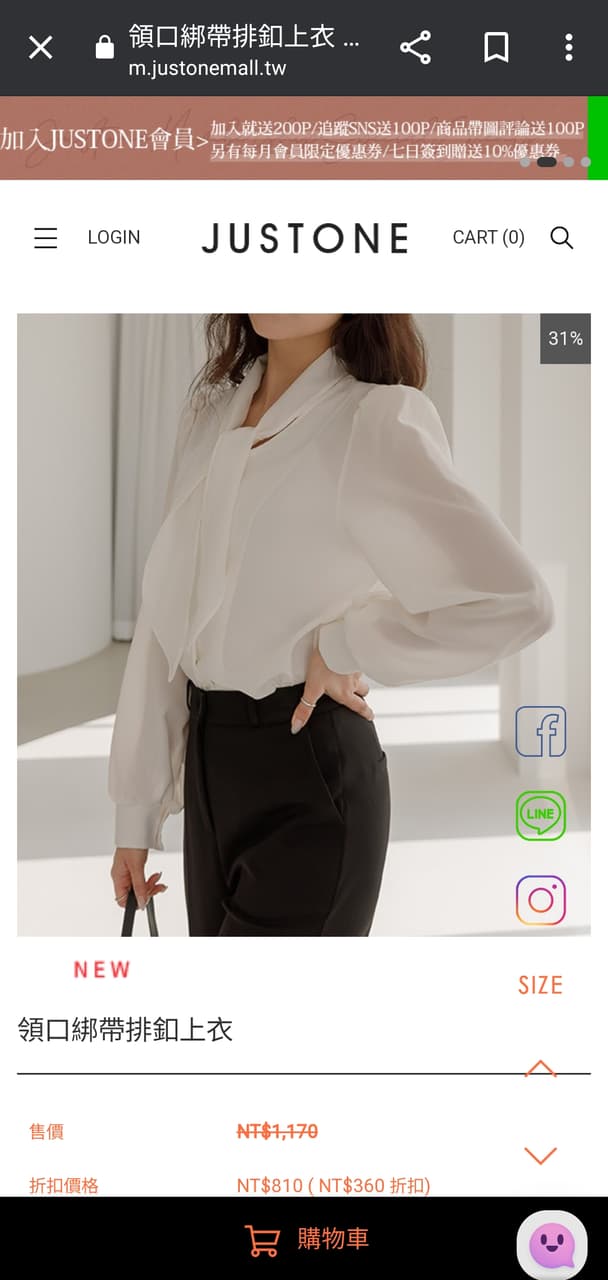Screen dimensions: 608x1280
Task: Open the browser overflow menu
Action: point(568,47)
